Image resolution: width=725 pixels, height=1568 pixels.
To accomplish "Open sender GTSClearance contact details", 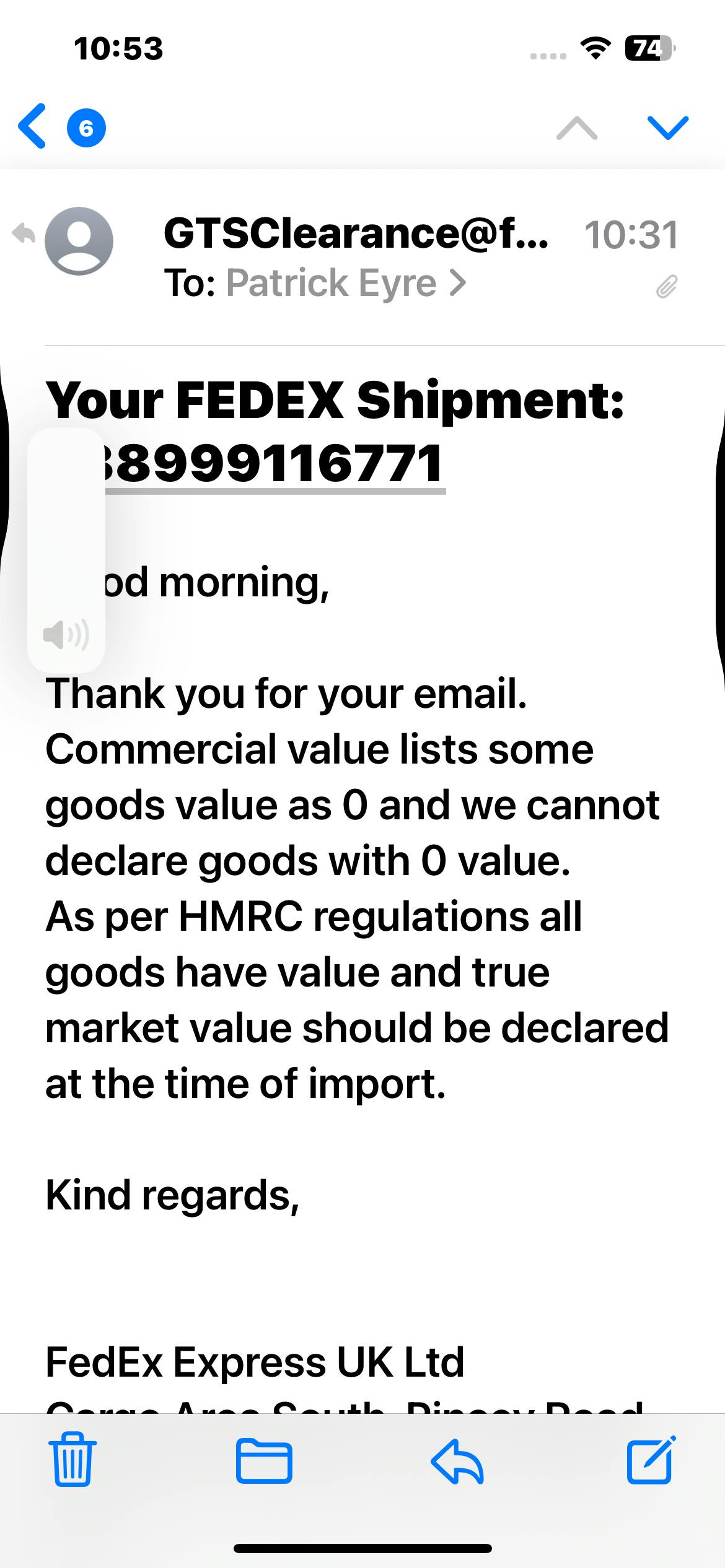I will [x=356, y=234].
